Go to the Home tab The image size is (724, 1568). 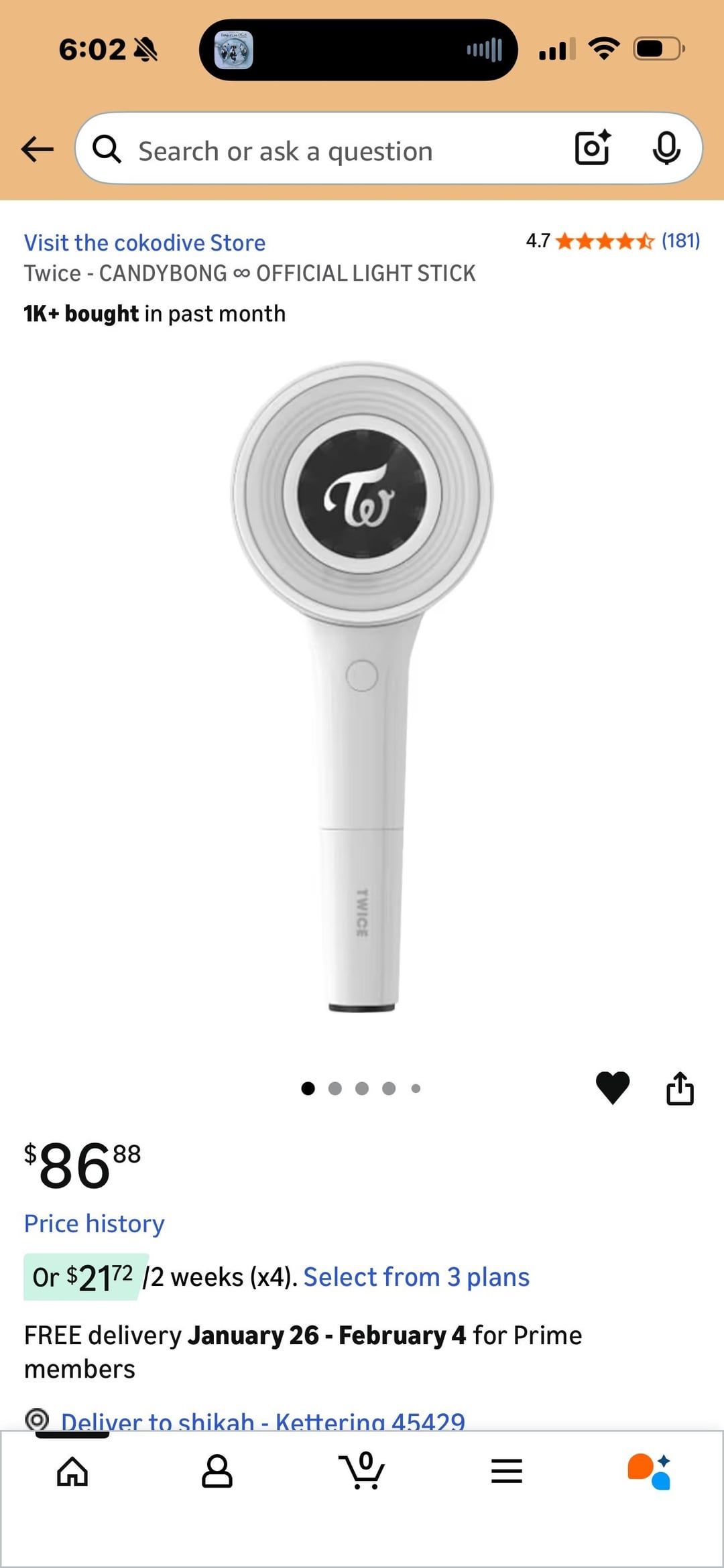[x=72, y=1472]
